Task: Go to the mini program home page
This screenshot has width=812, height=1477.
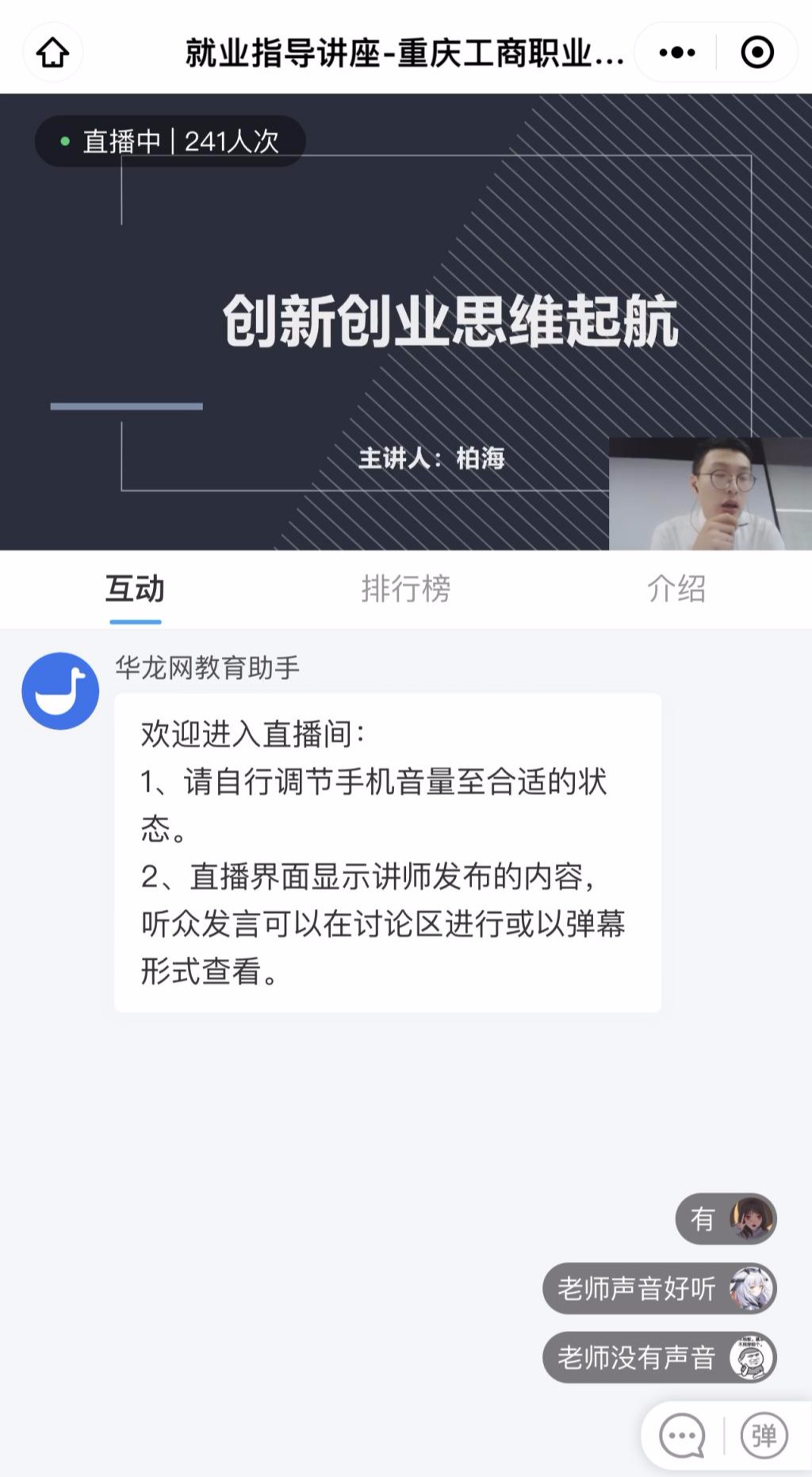Action: 52,53
